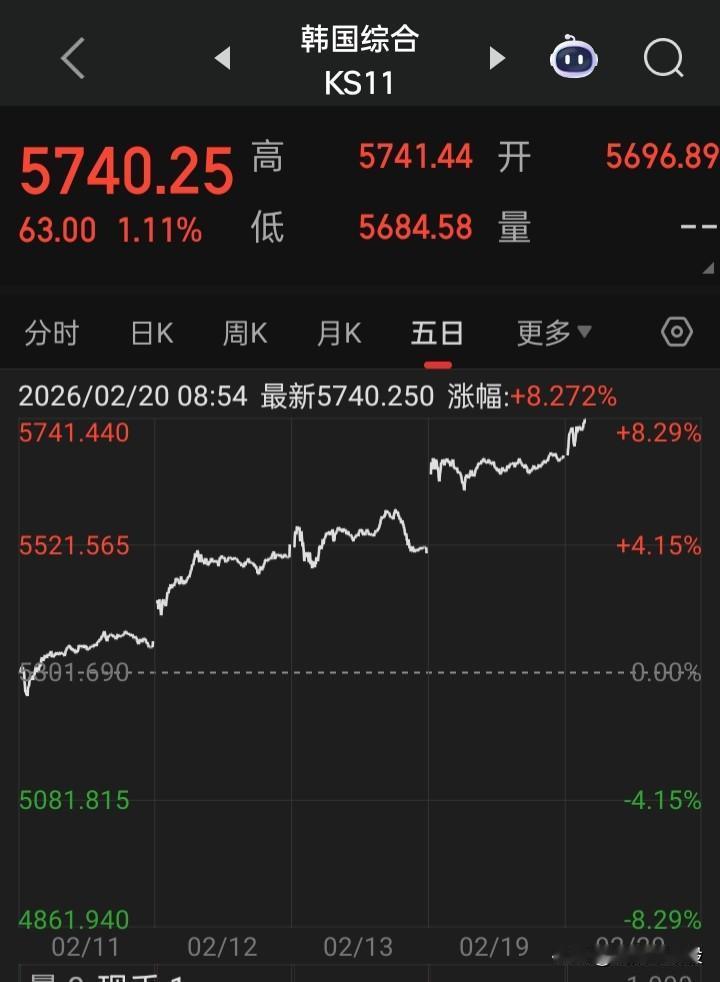
Task: Expand the 更多 dropdown menu
Action: coord(551,331)
